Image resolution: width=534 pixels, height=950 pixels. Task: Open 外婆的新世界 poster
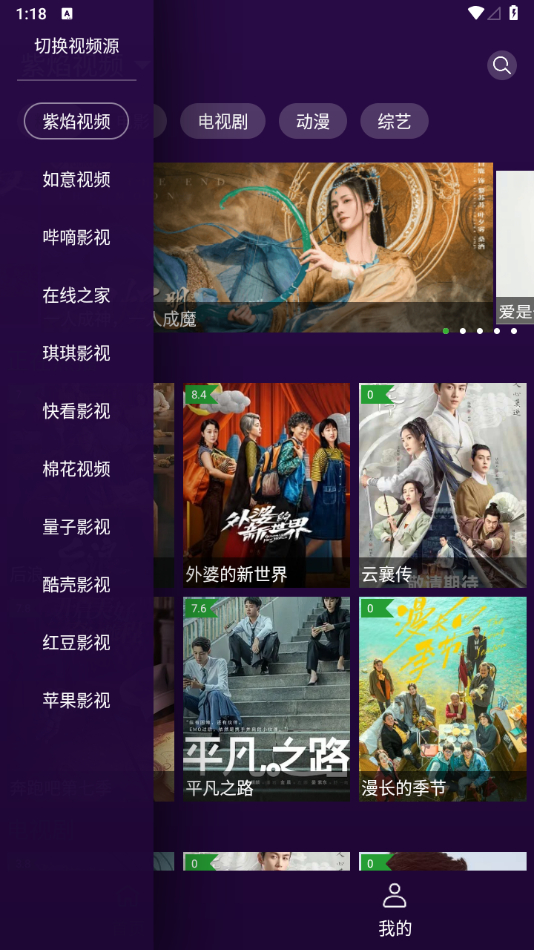pos(267,485)
